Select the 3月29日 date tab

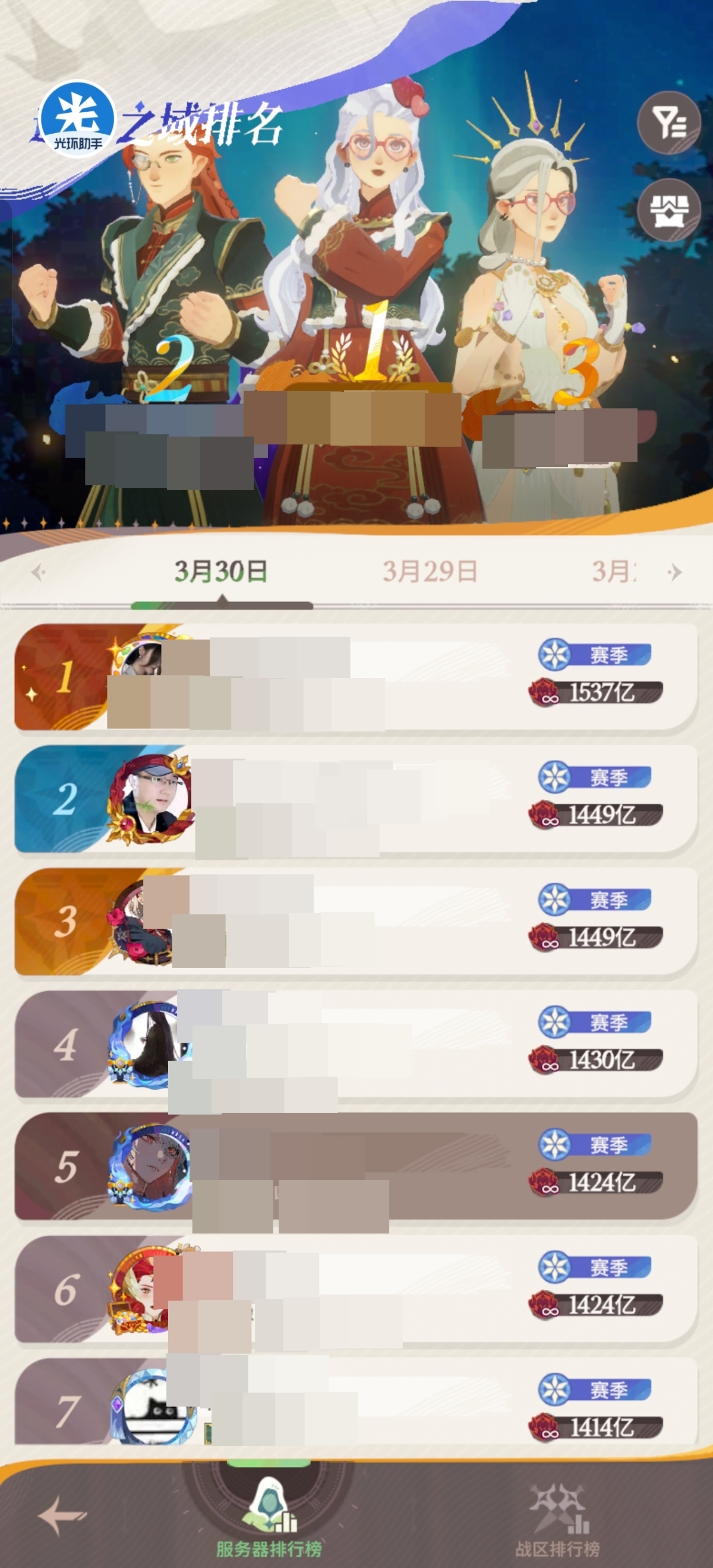[x=429, y=571]
